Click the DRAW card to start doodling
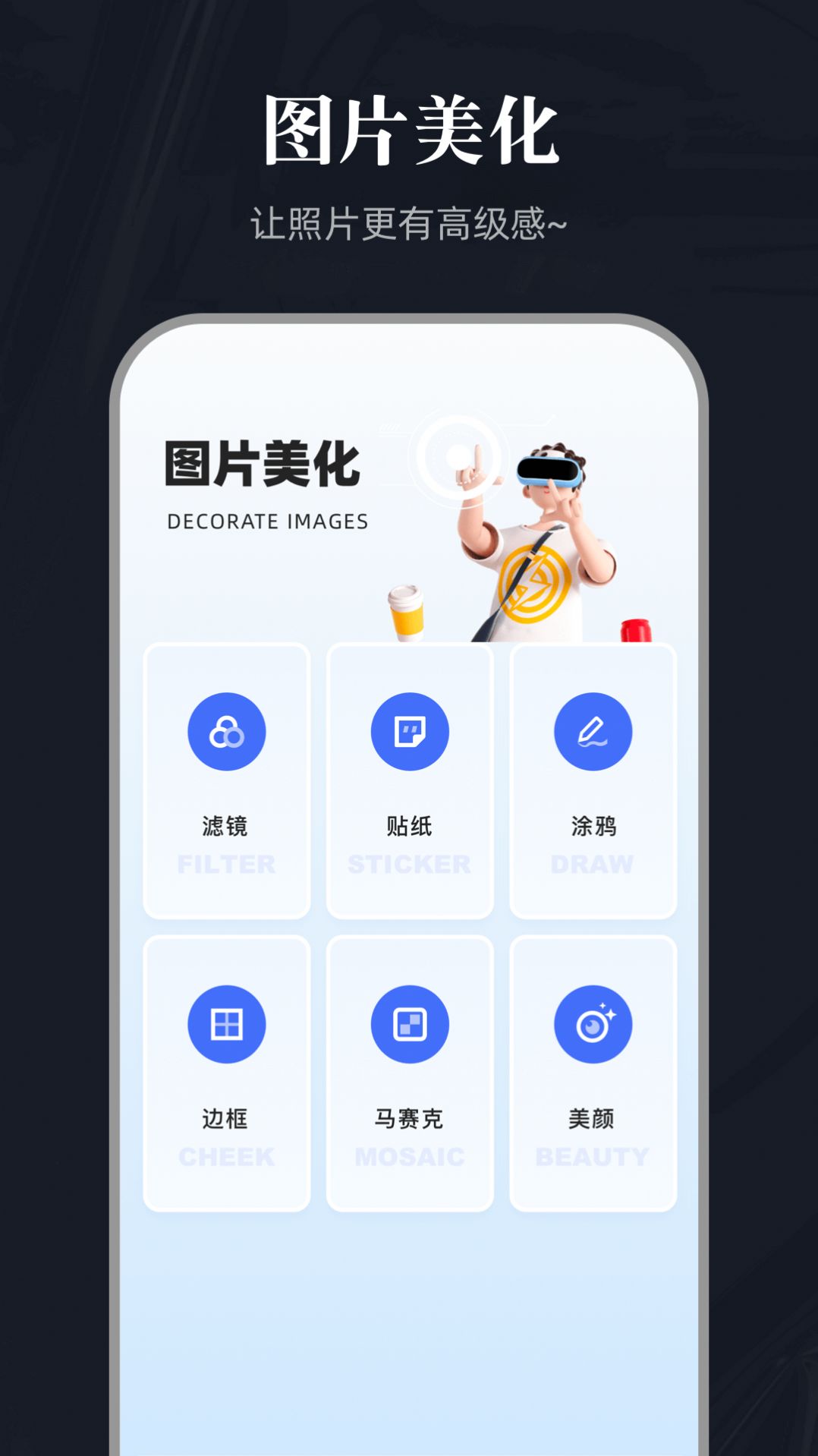Image resolution: width=818 pixels, height=1456 pixels. 593,782
